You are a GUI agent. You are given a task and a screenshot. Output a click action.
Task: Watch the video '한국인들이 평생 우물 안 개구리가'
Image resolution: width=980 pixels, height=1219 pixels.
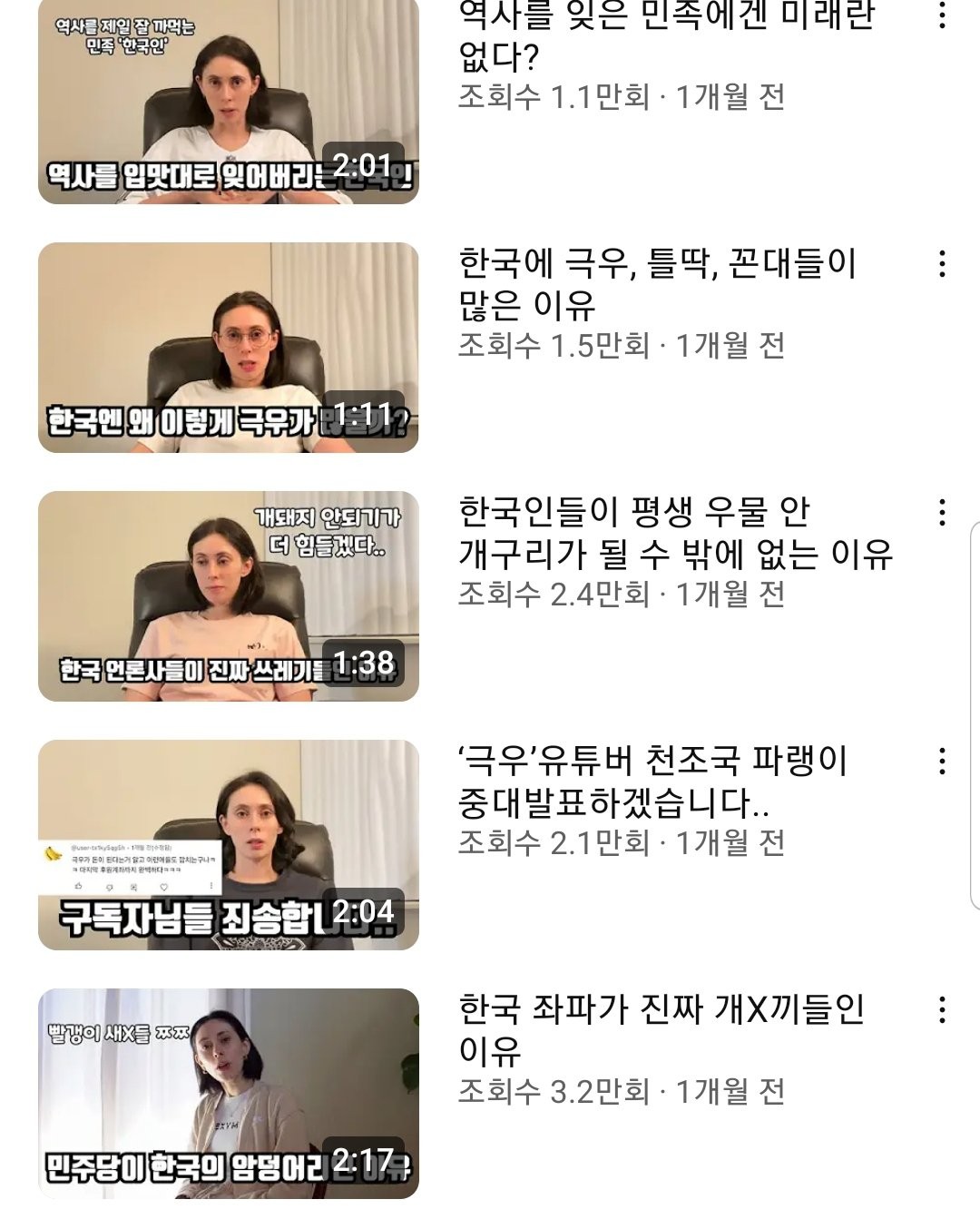[228, 596]
